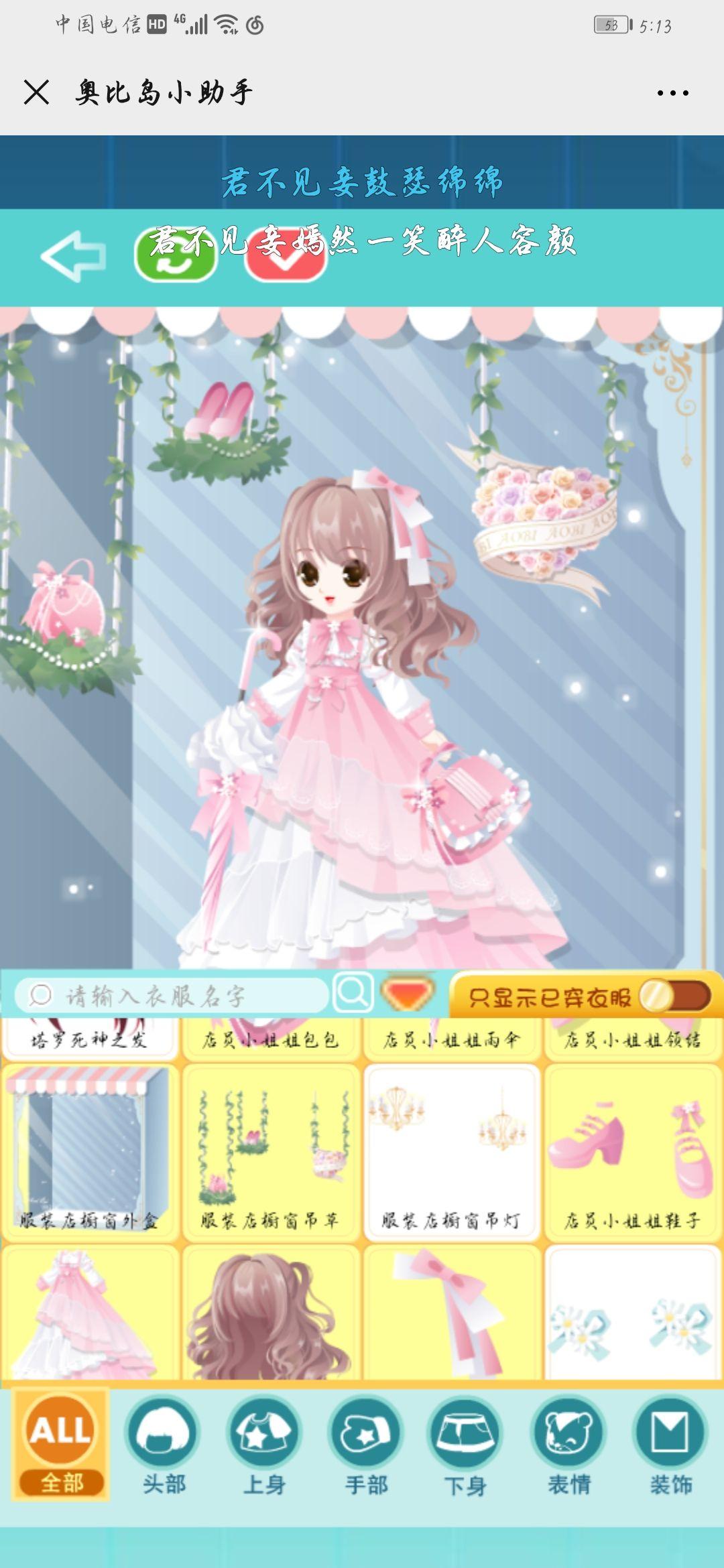Switch to the 头部 category tab
This screenshot has height=1568, width=724.
point(164,1445)
